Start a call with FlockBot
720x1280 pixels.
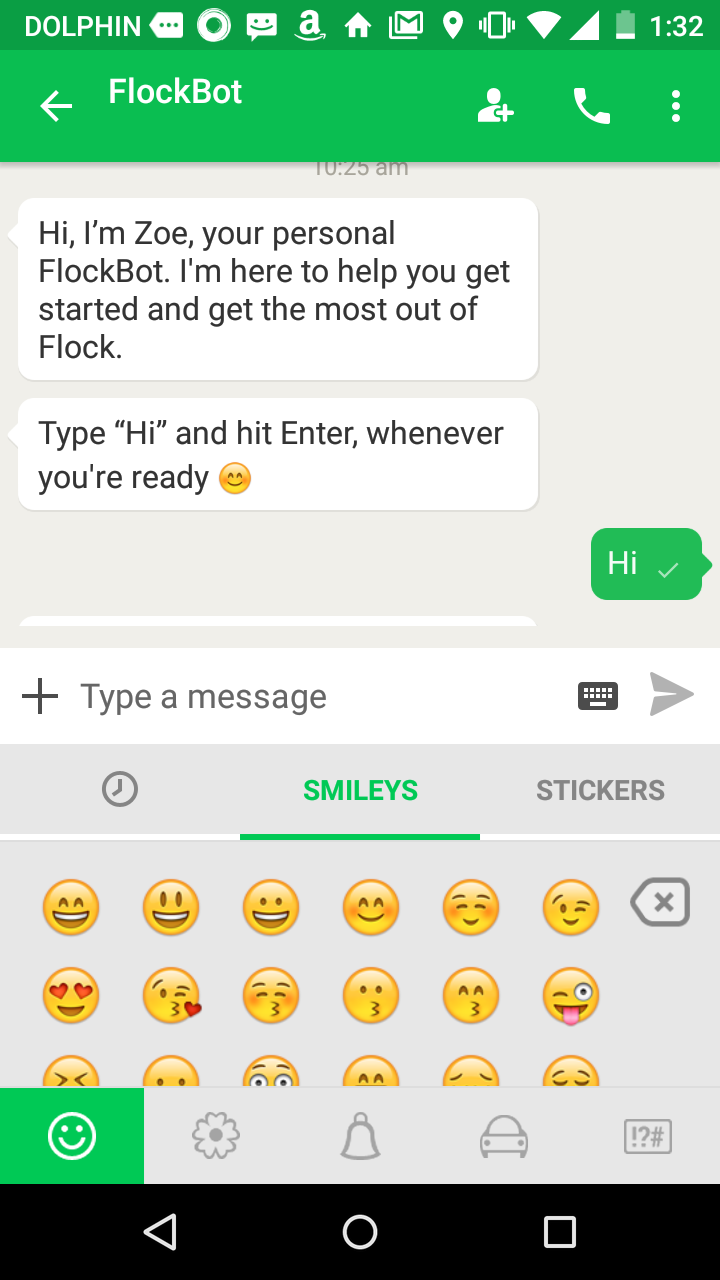tap(591, 106)
